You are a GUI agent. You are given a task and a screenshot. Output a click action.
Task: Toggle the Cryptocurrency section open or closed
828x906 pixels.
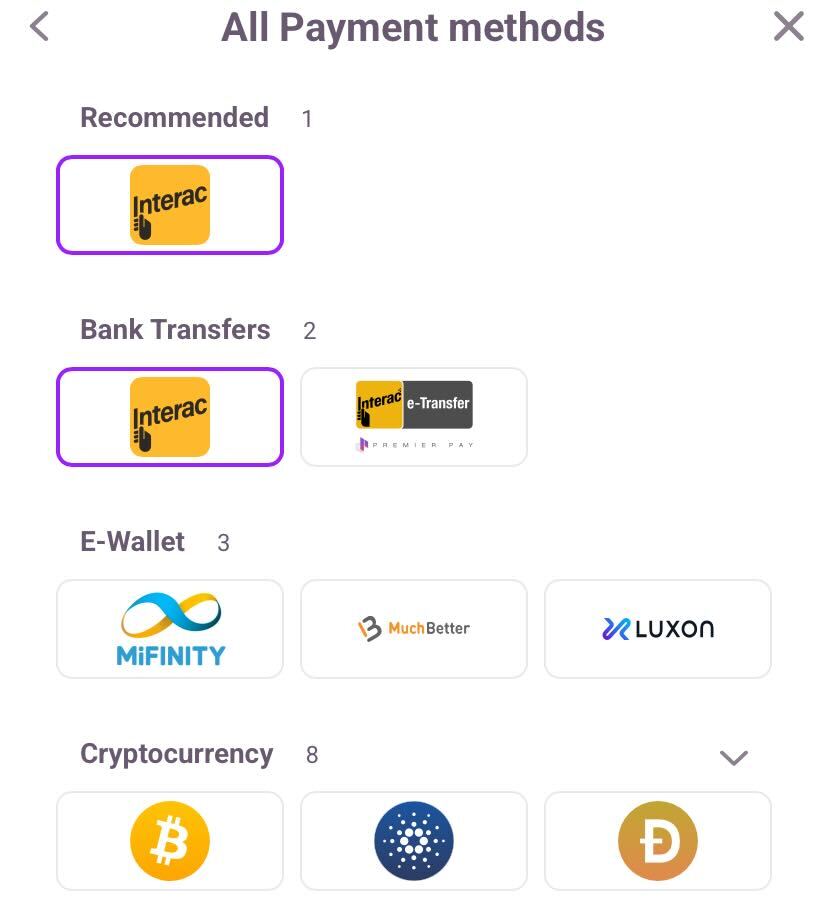coord(733,757)
